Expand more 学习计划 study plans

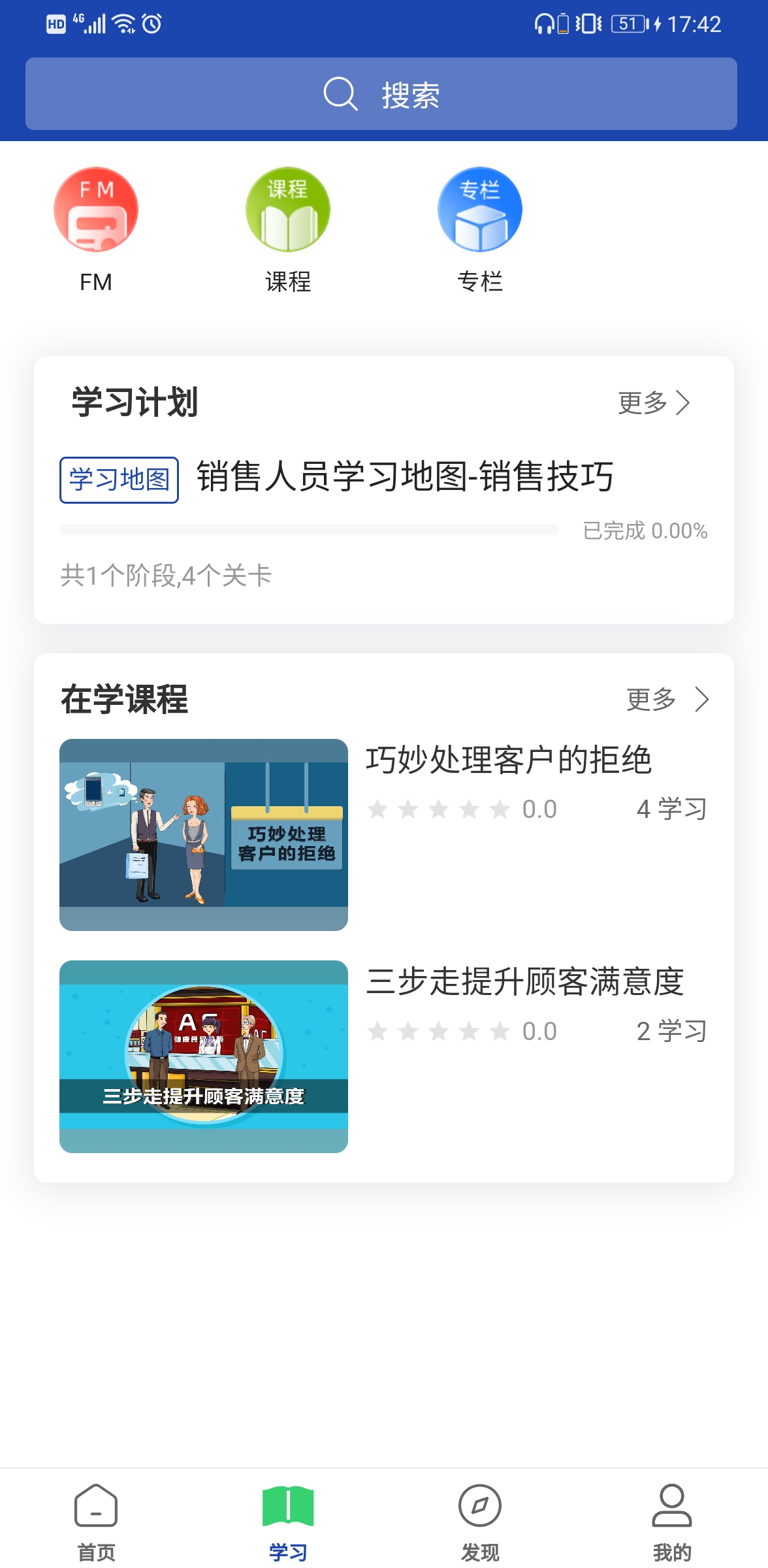click(x=653, y=404)
